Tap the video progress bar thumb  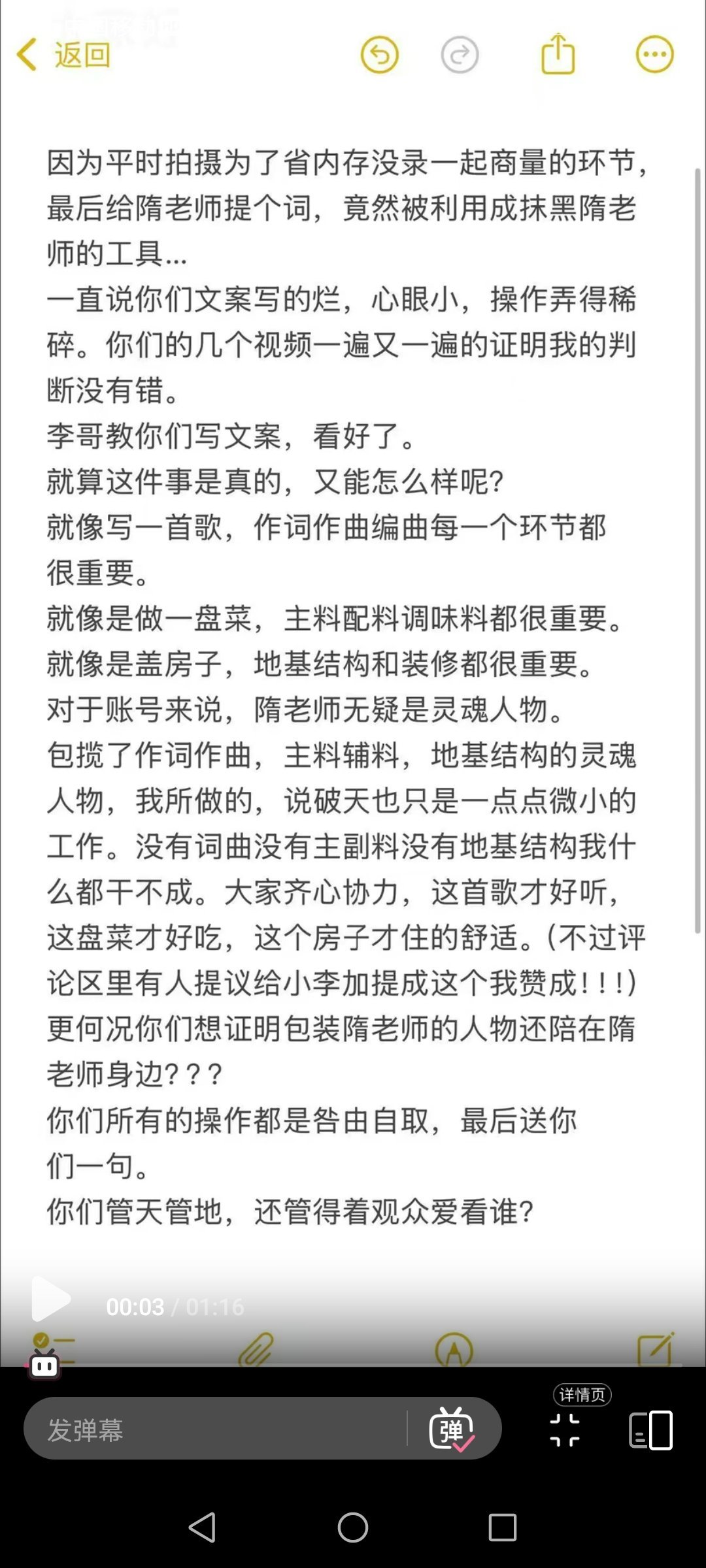(x=44, y=1365)
